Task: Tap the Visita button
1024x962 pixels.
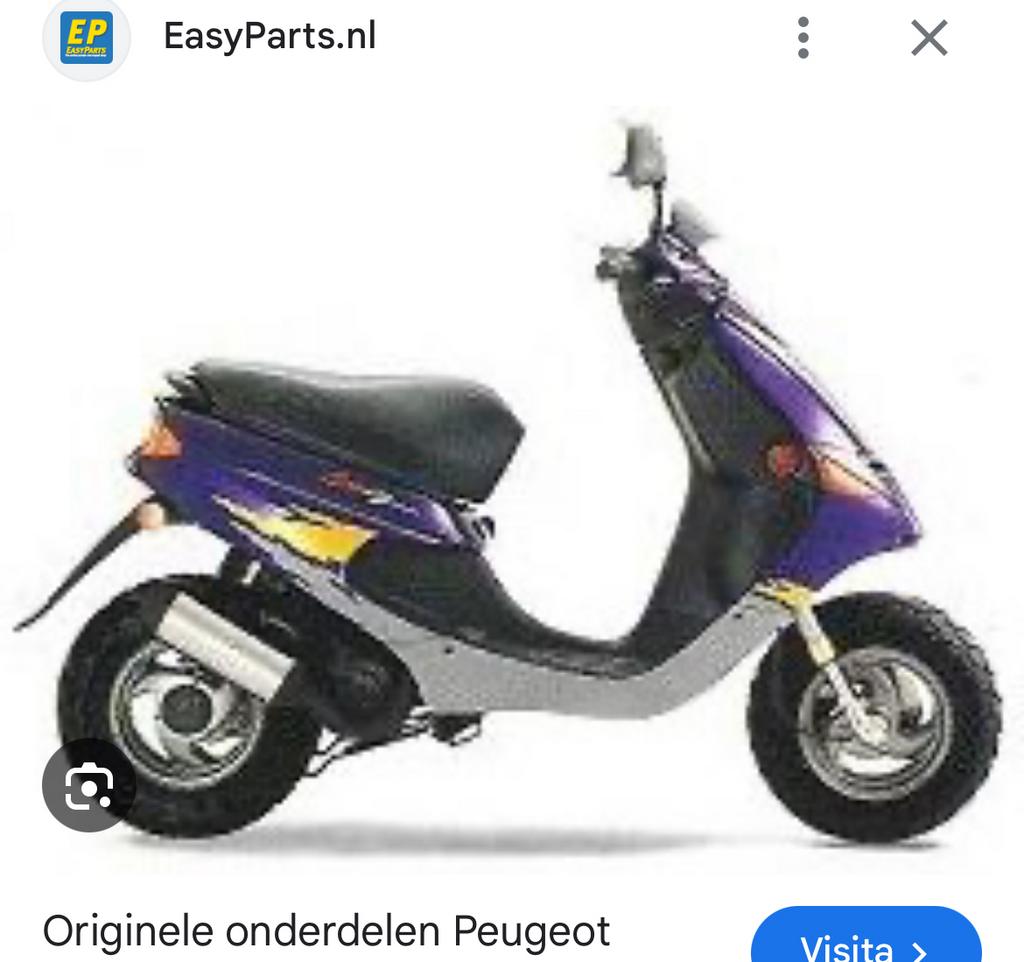Action: click(x=866, y=940)
